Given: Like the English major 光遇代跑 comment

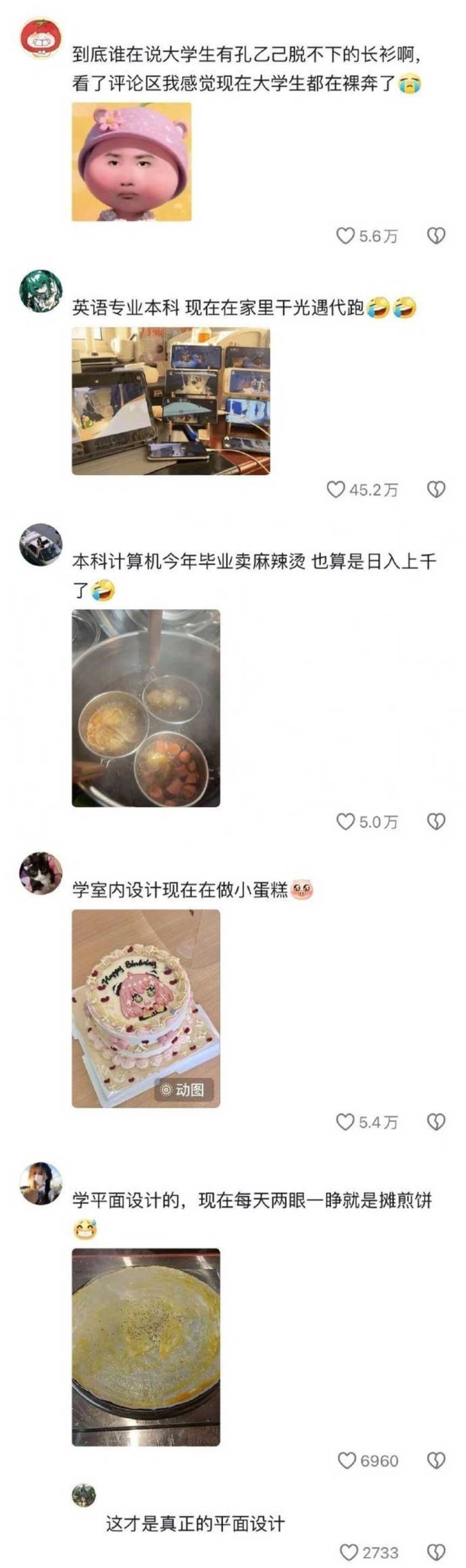Looking at the screenshot, I should [336, 489].
